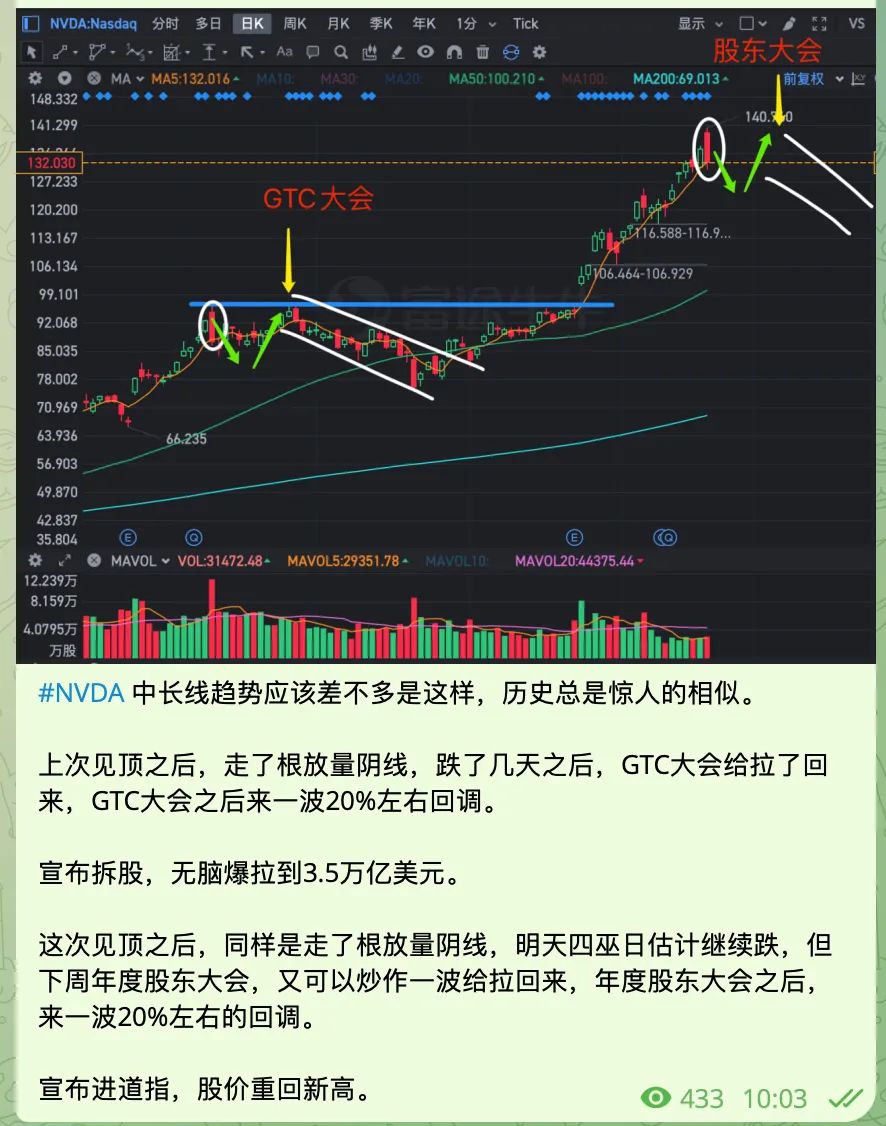Open the #NVDA hashtag link
This screenshot has width=886, height=1126.
[81, 694]
